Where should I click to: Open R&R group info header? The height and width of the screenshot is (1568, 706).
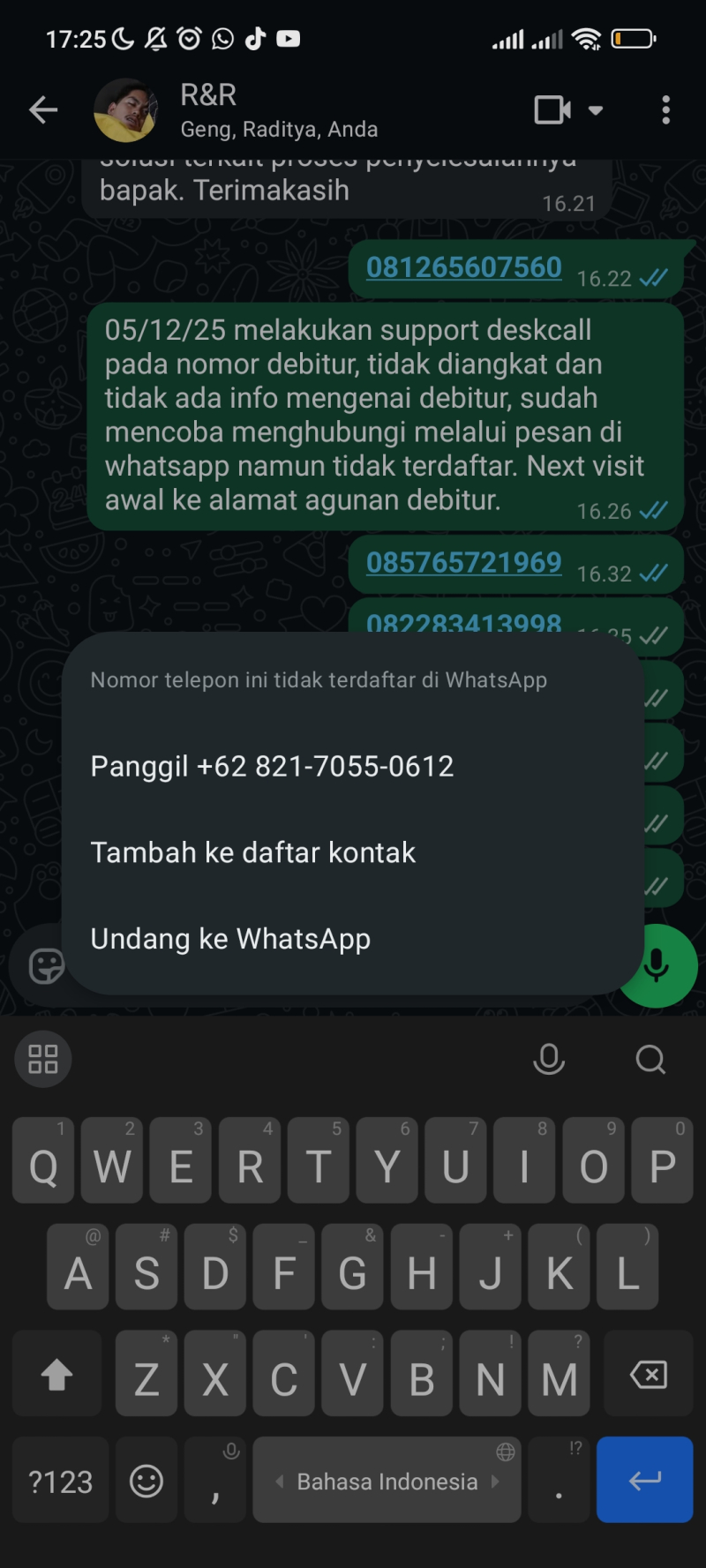click(278, 110)
